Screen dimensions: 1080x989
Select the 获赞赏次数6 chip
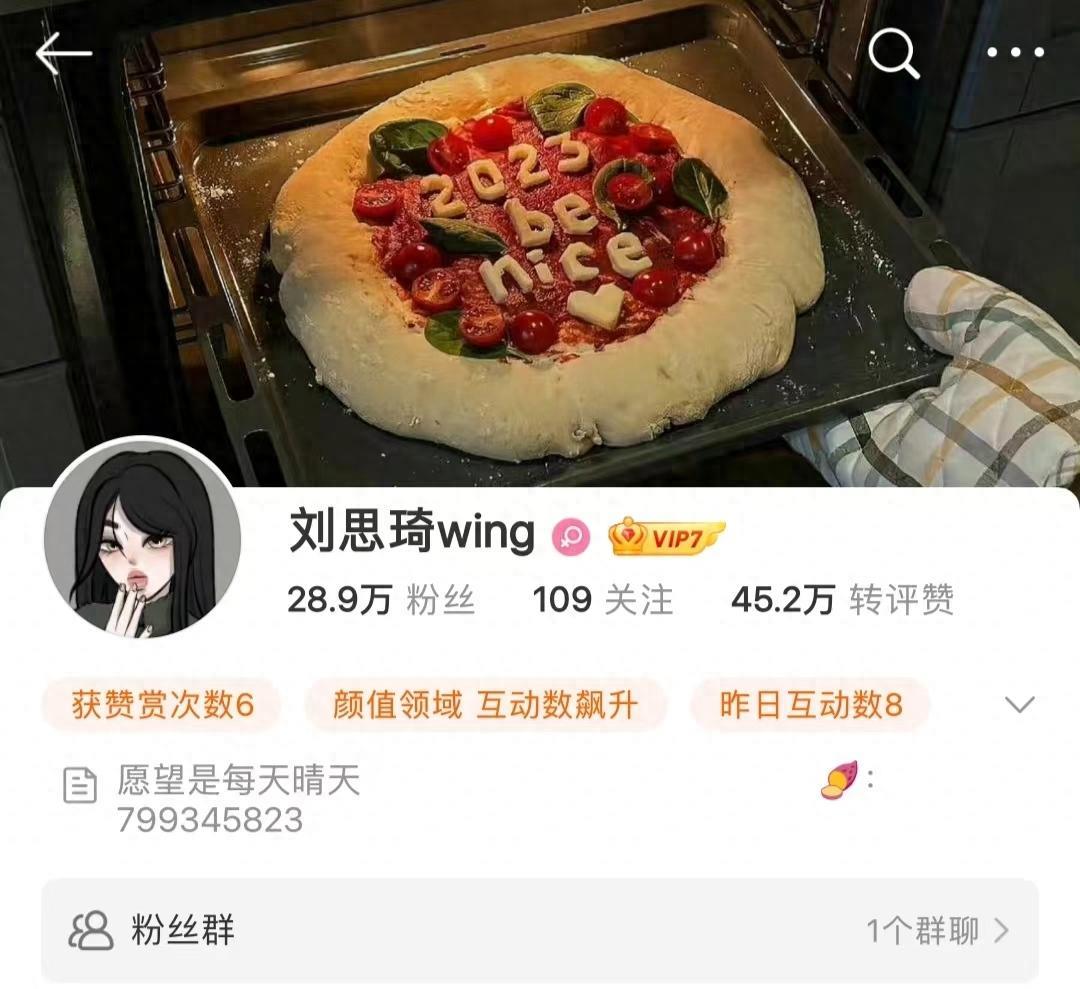click(x=162, y=705)
